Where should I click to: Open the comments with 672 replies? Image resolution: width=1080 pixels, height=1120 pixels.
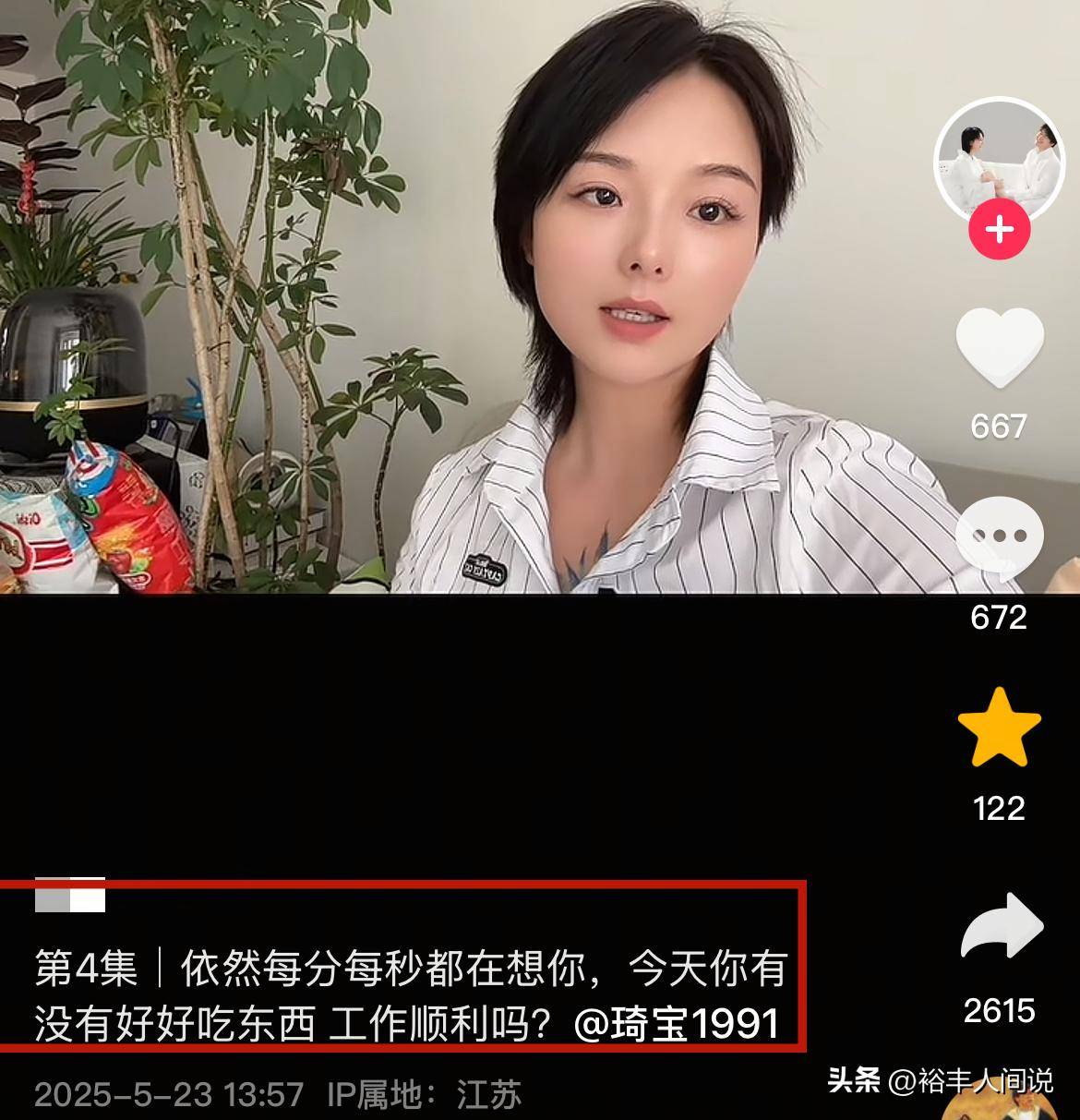(x=1000, y=538)
